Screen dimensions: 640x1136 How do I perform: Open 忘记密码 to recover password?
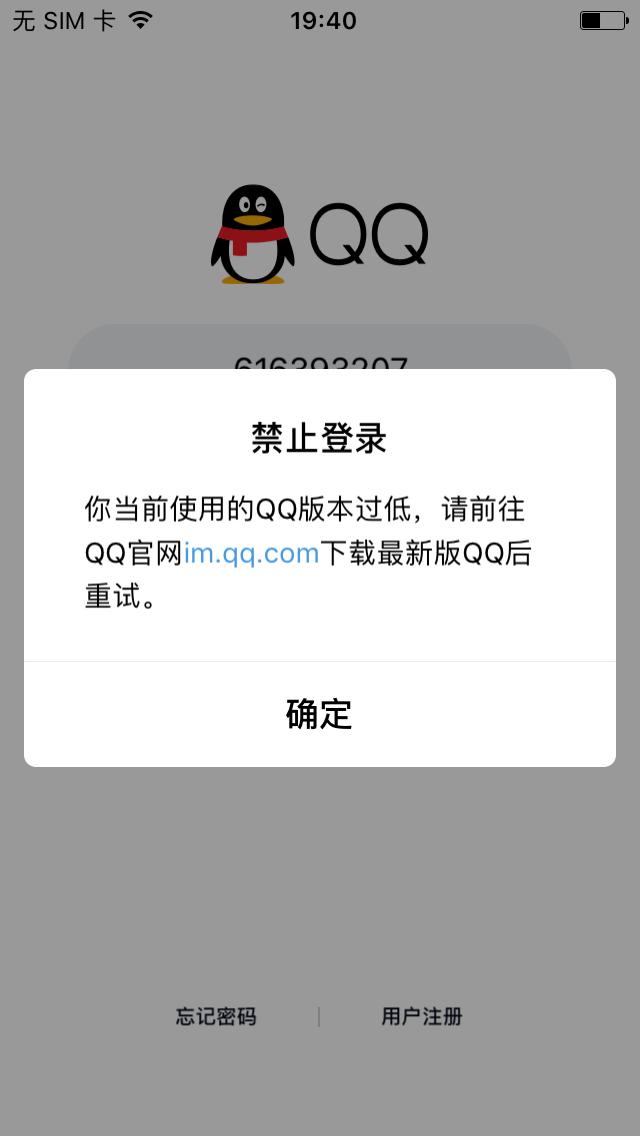[216, 1017]
